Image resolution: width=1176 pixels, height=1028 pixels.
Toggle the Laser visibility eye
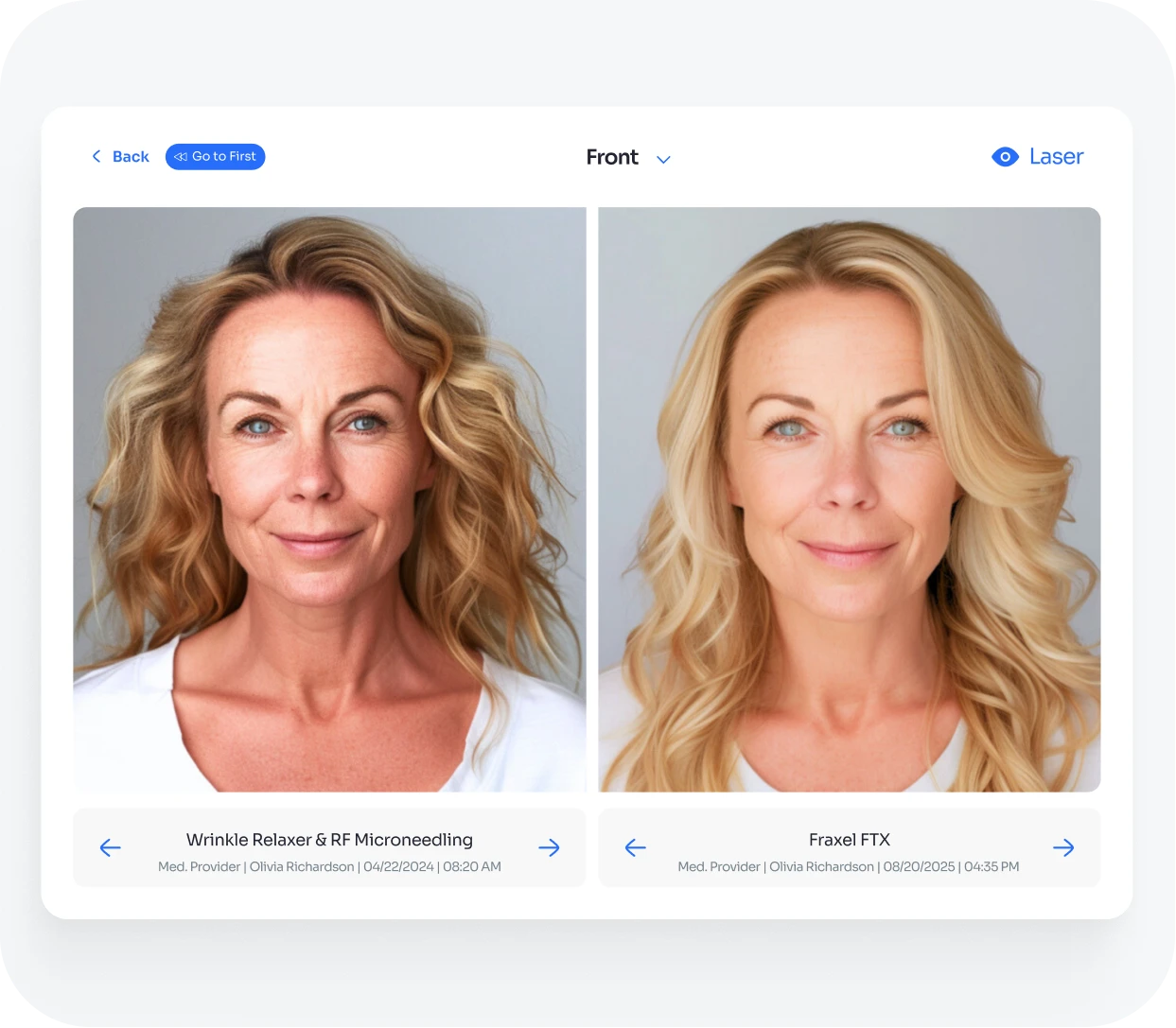click(x=1005, y=157)
